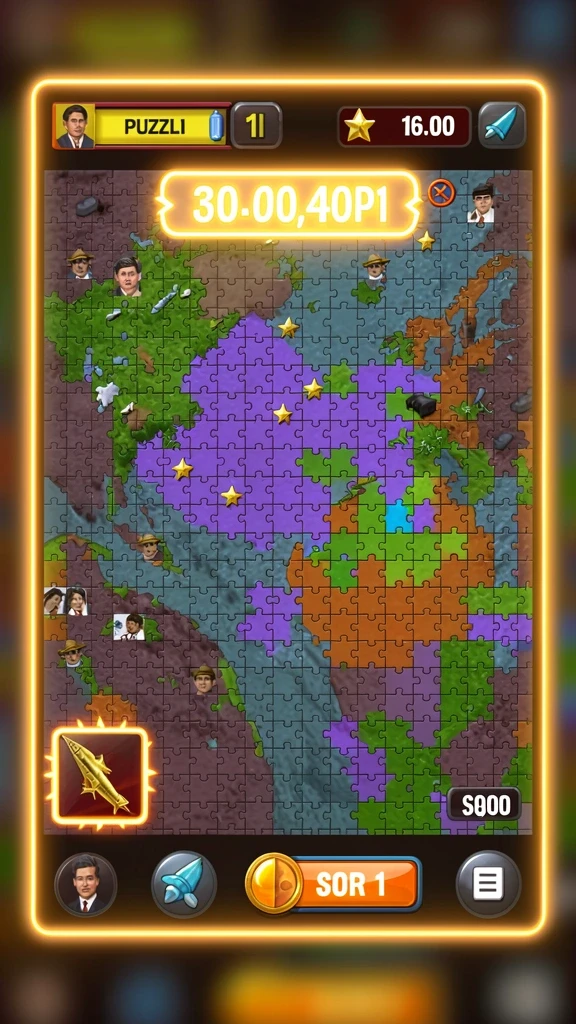The image size is (576, 1024).
Task: Dismiss the score banner with the orange X
Action: coord(441,193)
